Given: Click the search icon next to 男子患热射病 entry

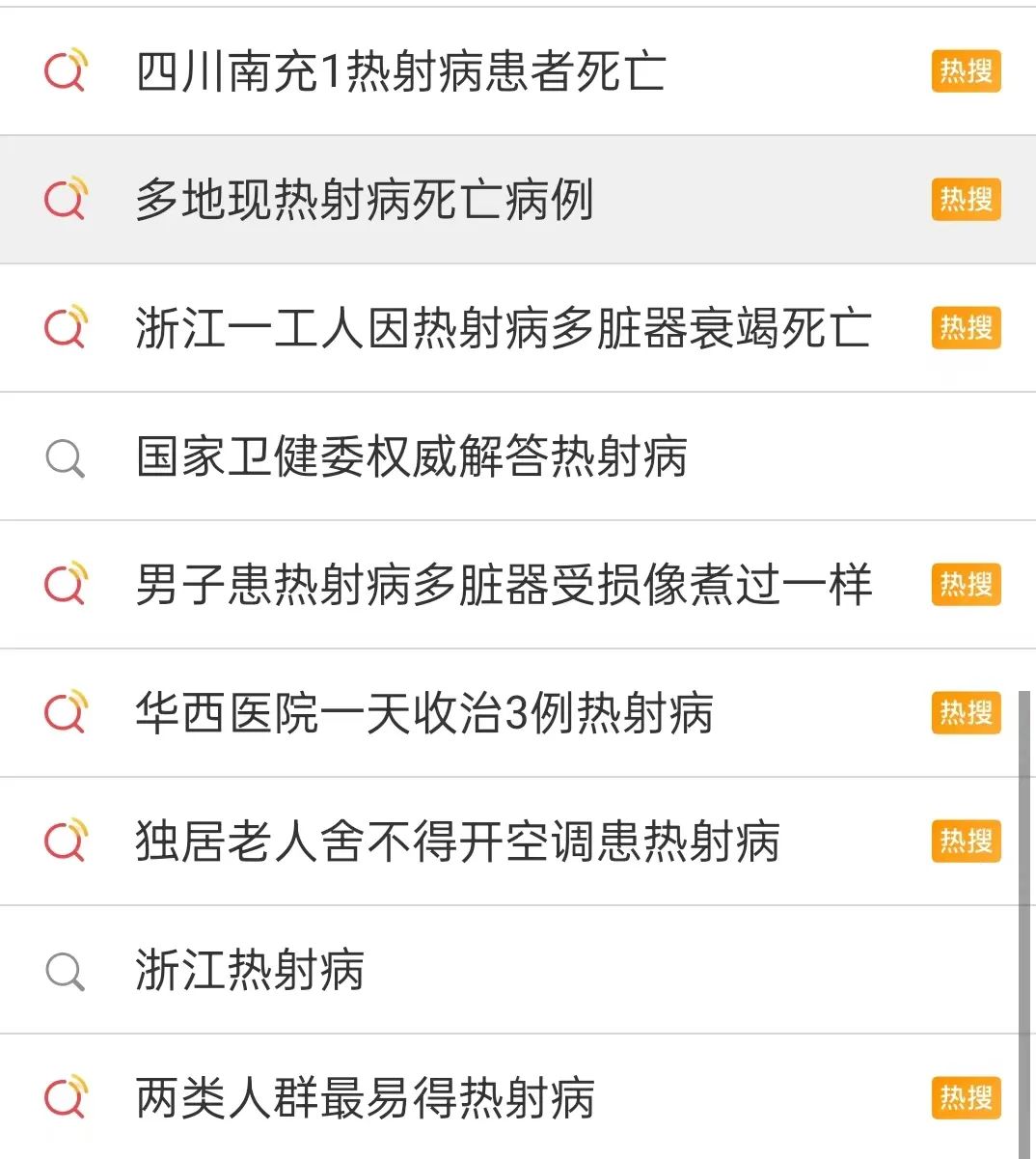Looking at the screenshot, I should [65, 584].
